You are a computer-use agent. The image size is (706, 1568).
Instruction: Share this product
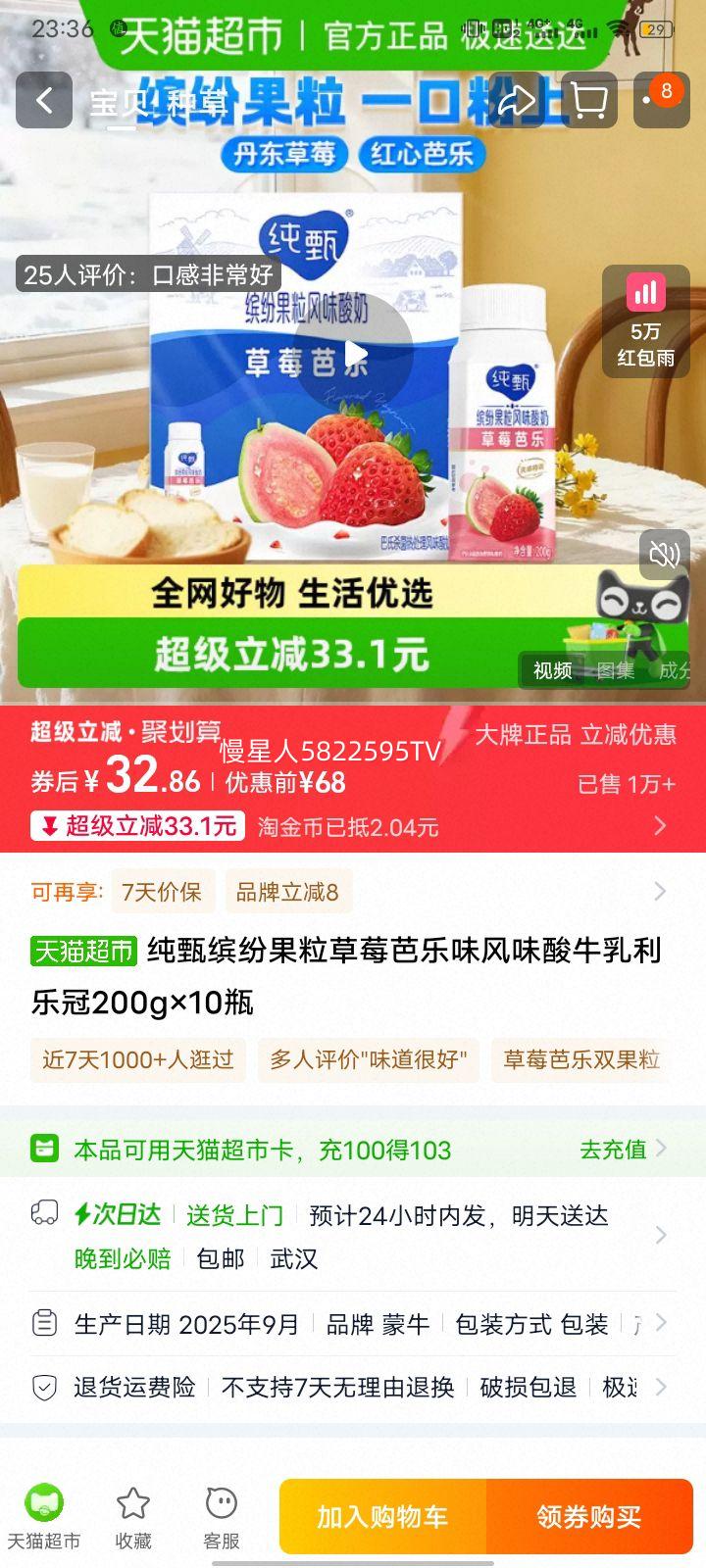[516, 100]
